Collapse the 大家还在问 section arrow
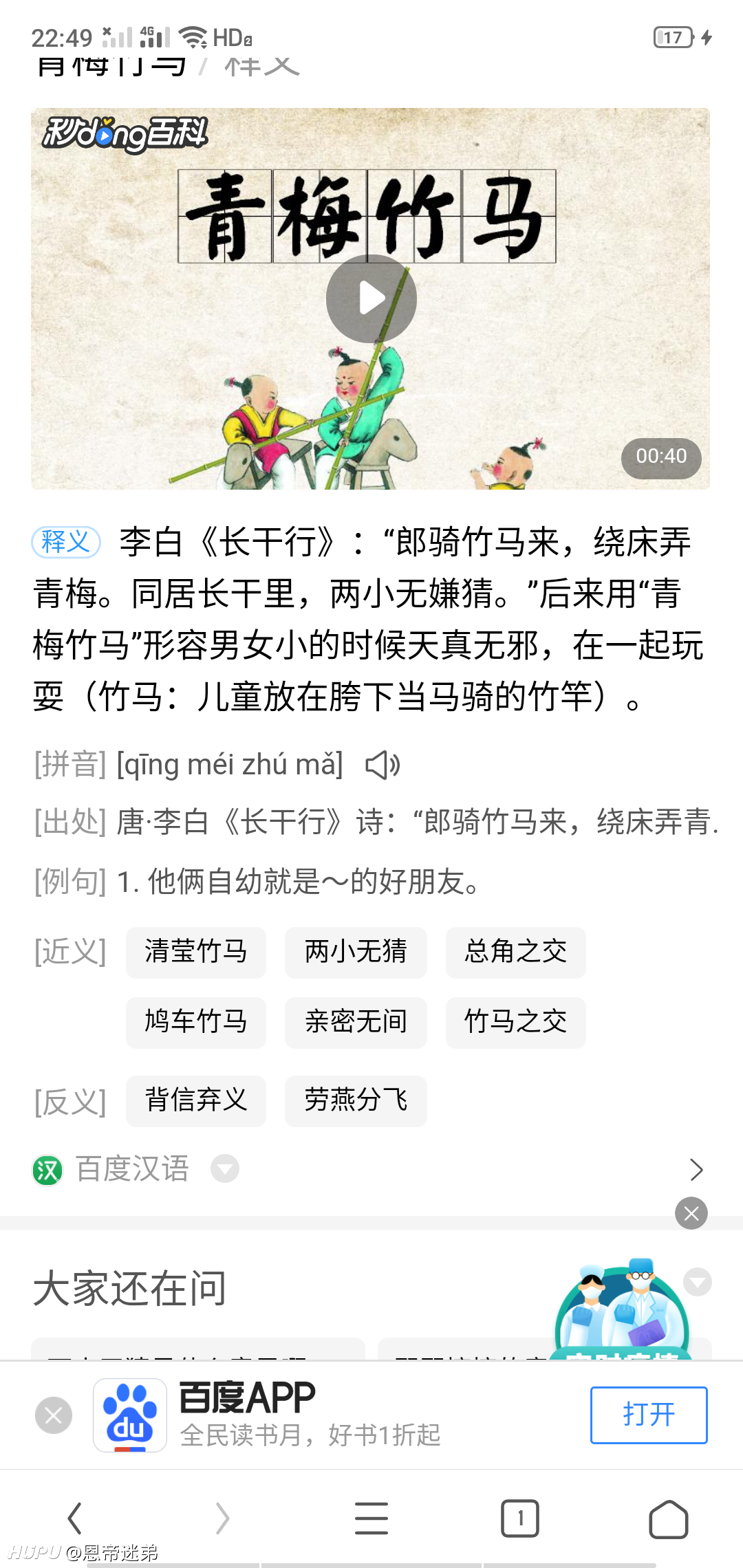 tap(698, 1282)
